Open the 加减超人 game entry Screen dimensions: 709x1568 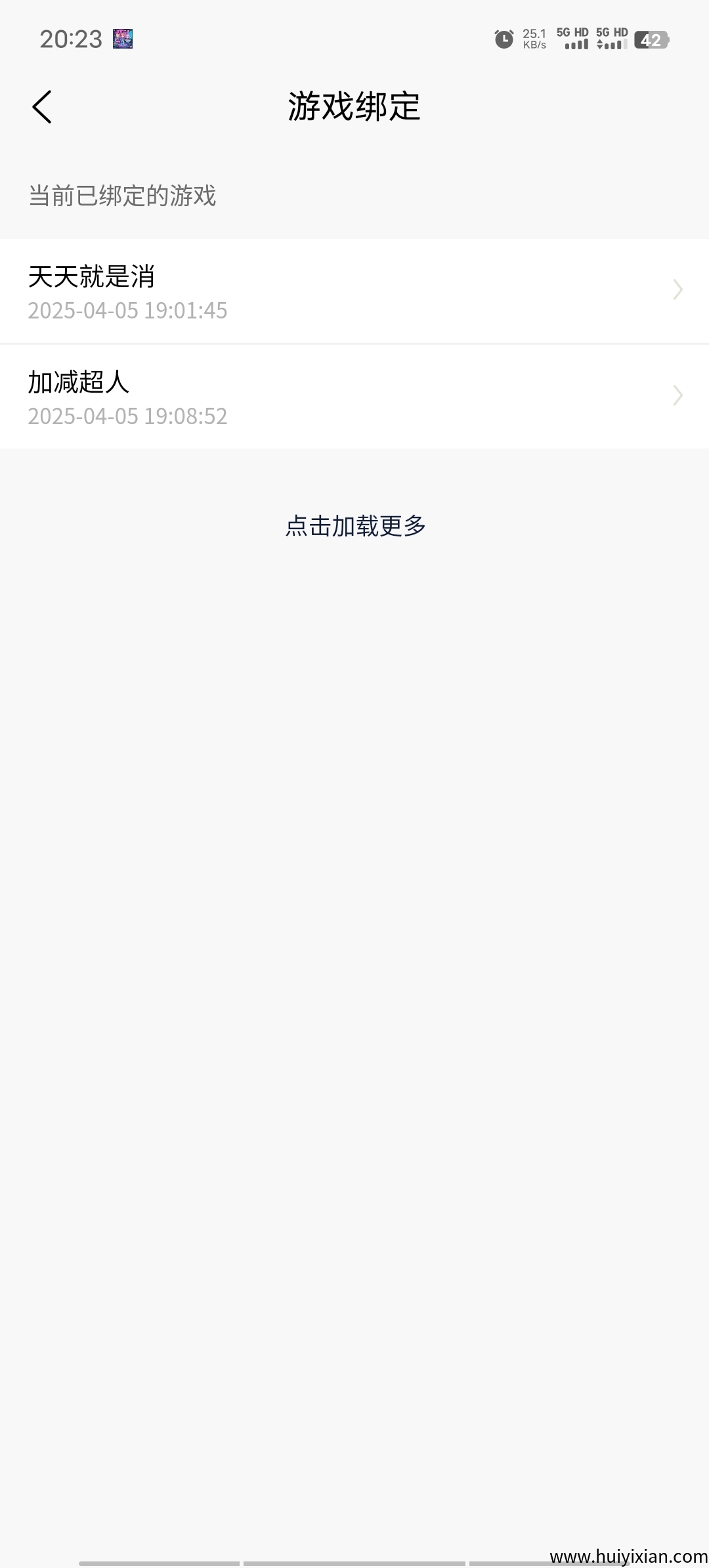[263, 395]
